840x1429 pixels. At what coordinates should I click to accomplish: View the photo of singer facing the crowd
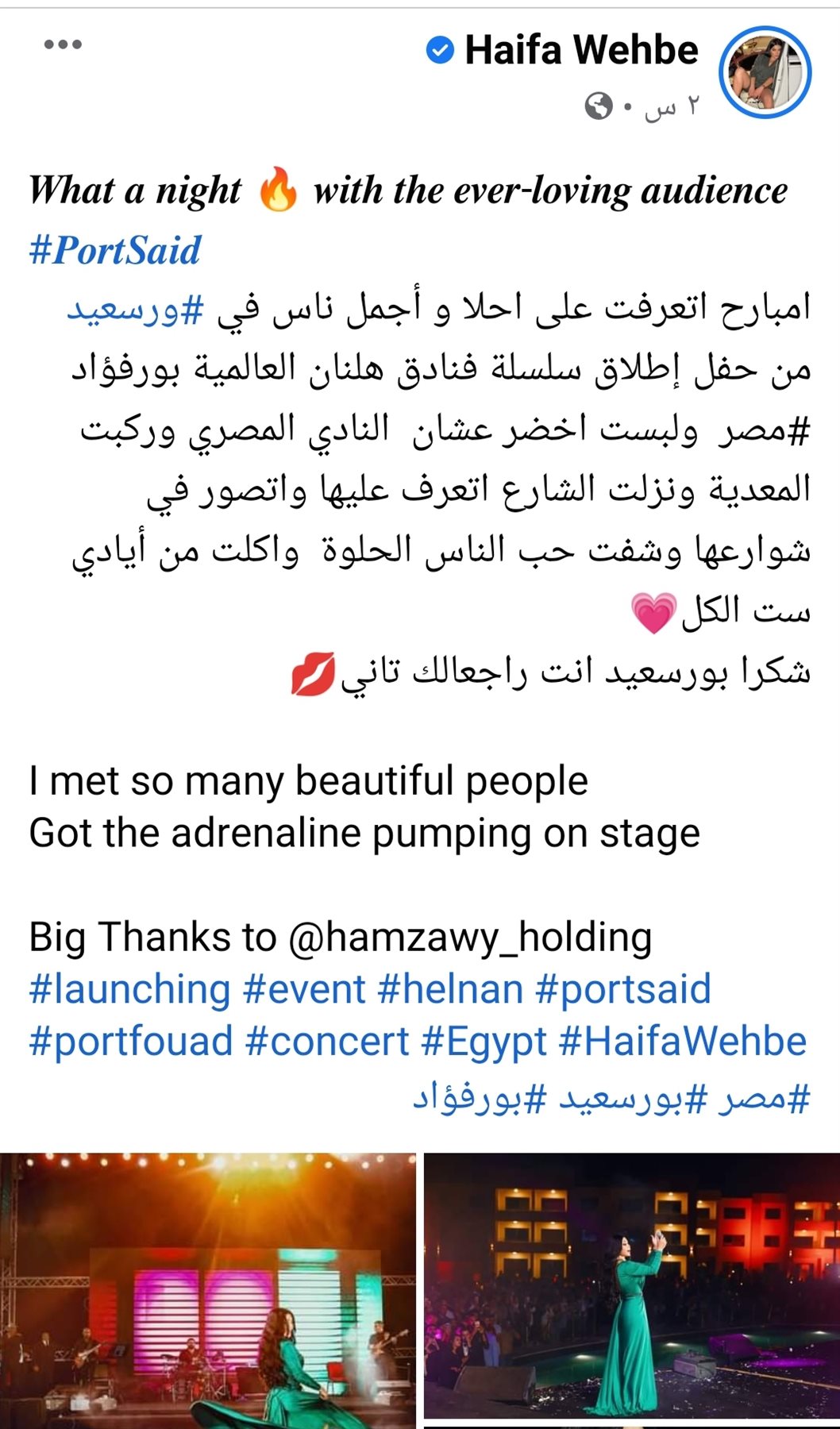[632, 1286]
